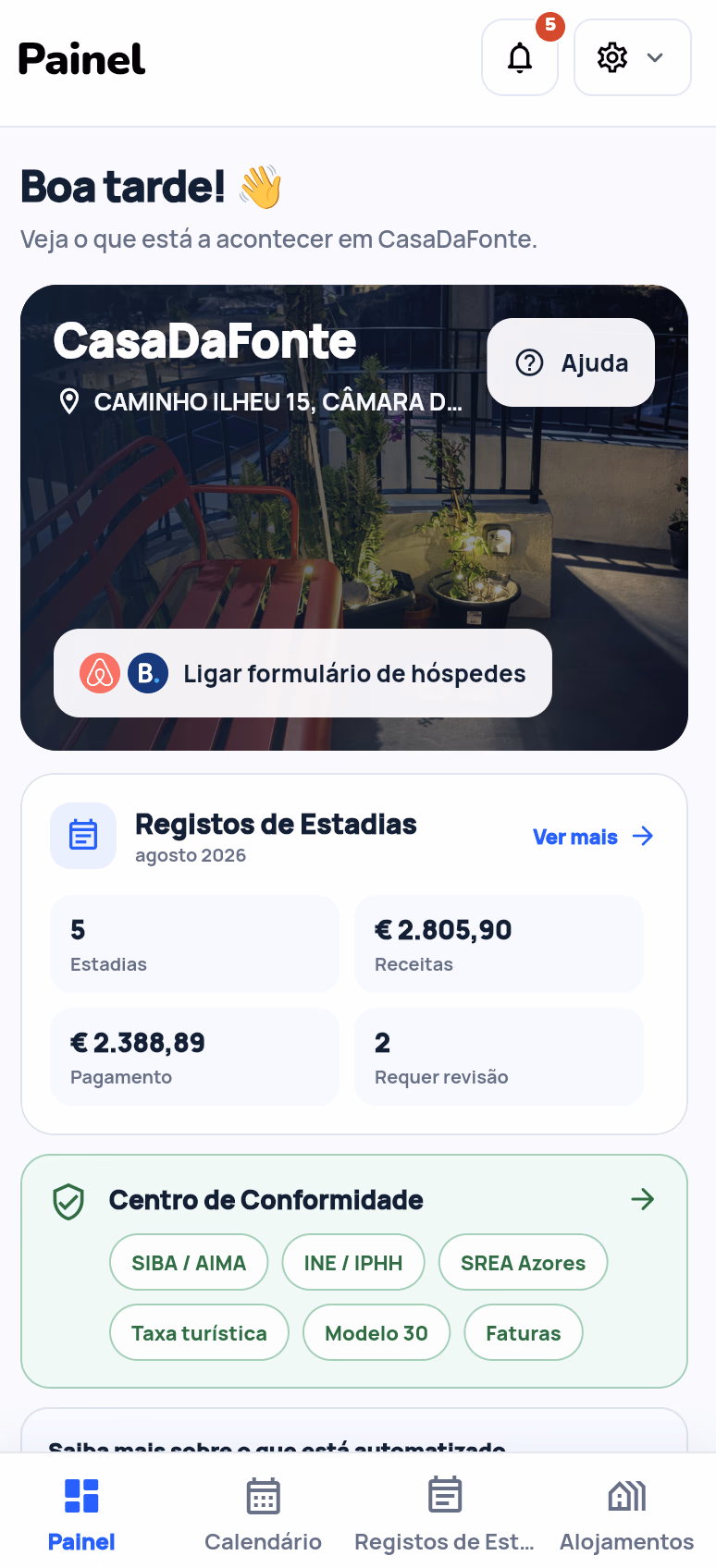
Task: Open Ver mais for Registos de Estadias
Action: click(x=593, y=837)
